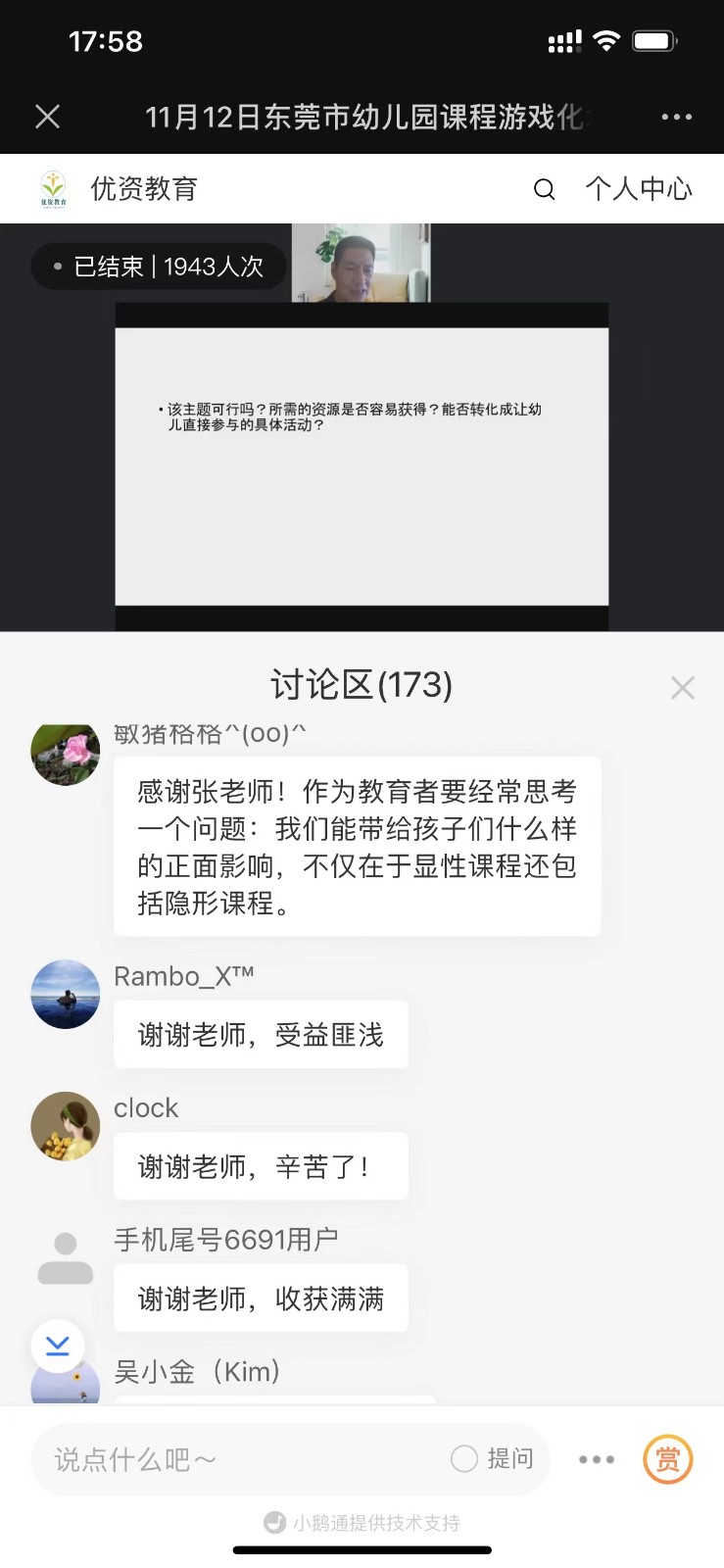Open the 优资教育 channel page

pyautogui.click(x=120, y=189)
